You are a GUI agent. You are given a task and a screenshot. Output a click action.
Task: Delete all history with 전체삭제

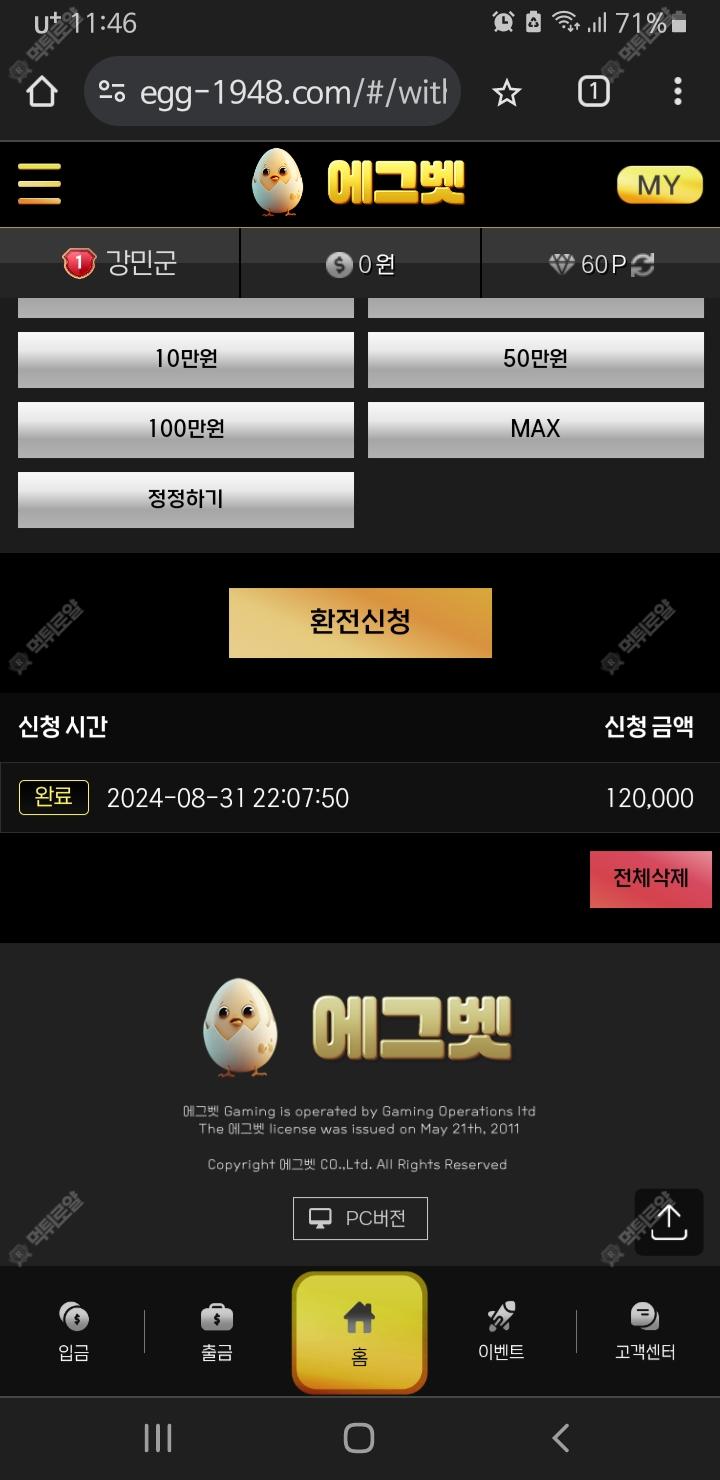pyautogui.click(x=650, y=879)
